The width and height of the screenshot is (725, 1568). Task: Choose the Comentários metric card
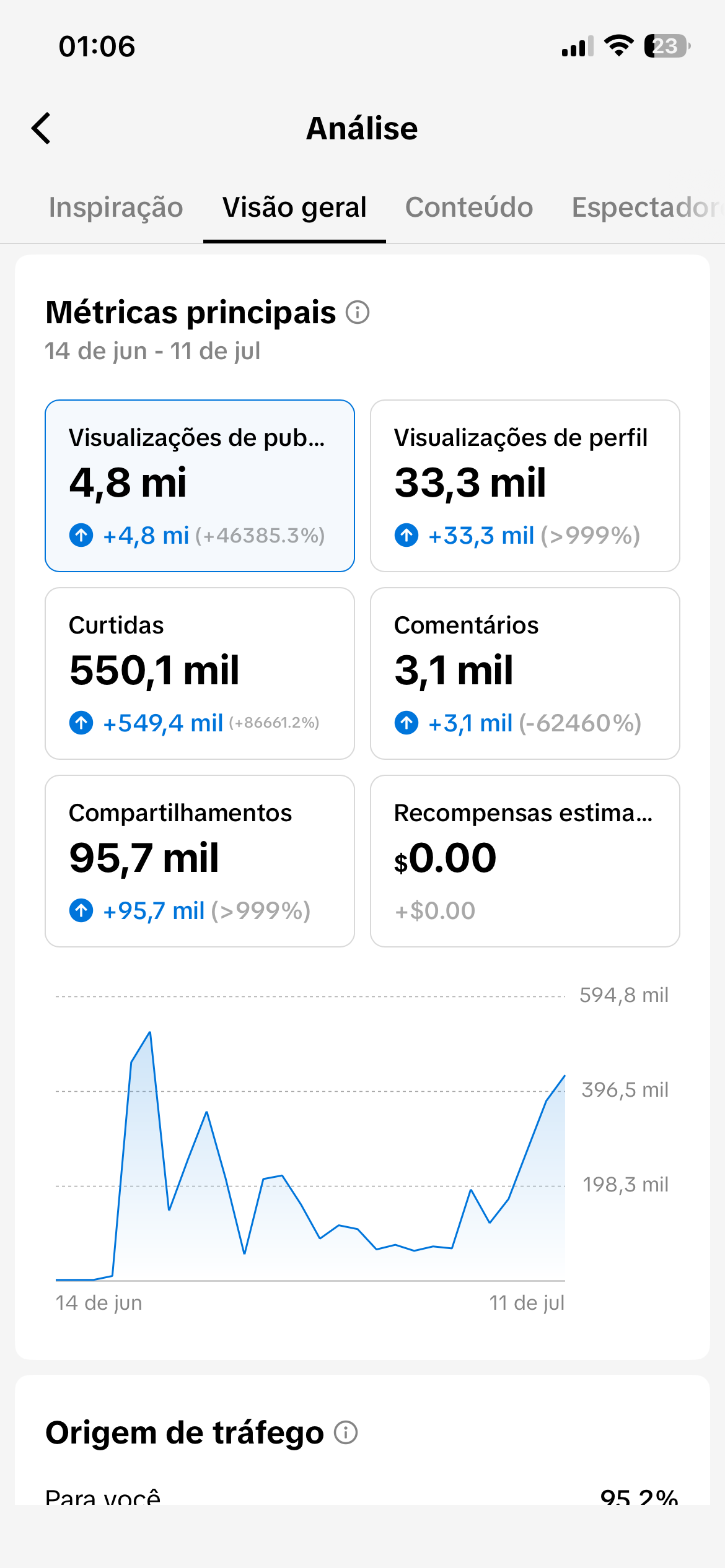tap(525, 673)
